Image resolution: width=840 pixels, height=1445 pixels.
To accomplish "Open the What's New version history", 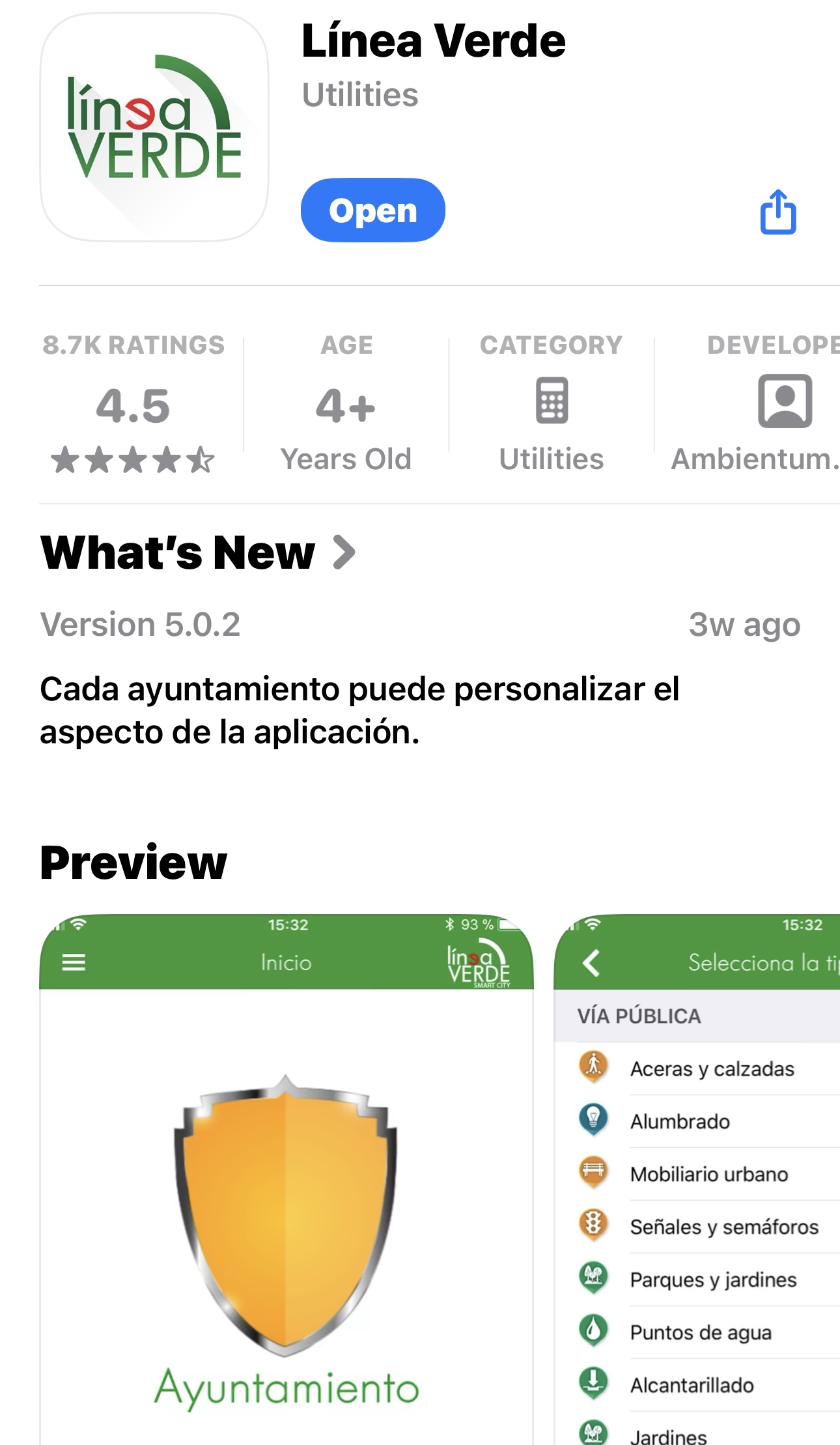I will [x=197, y=552].
